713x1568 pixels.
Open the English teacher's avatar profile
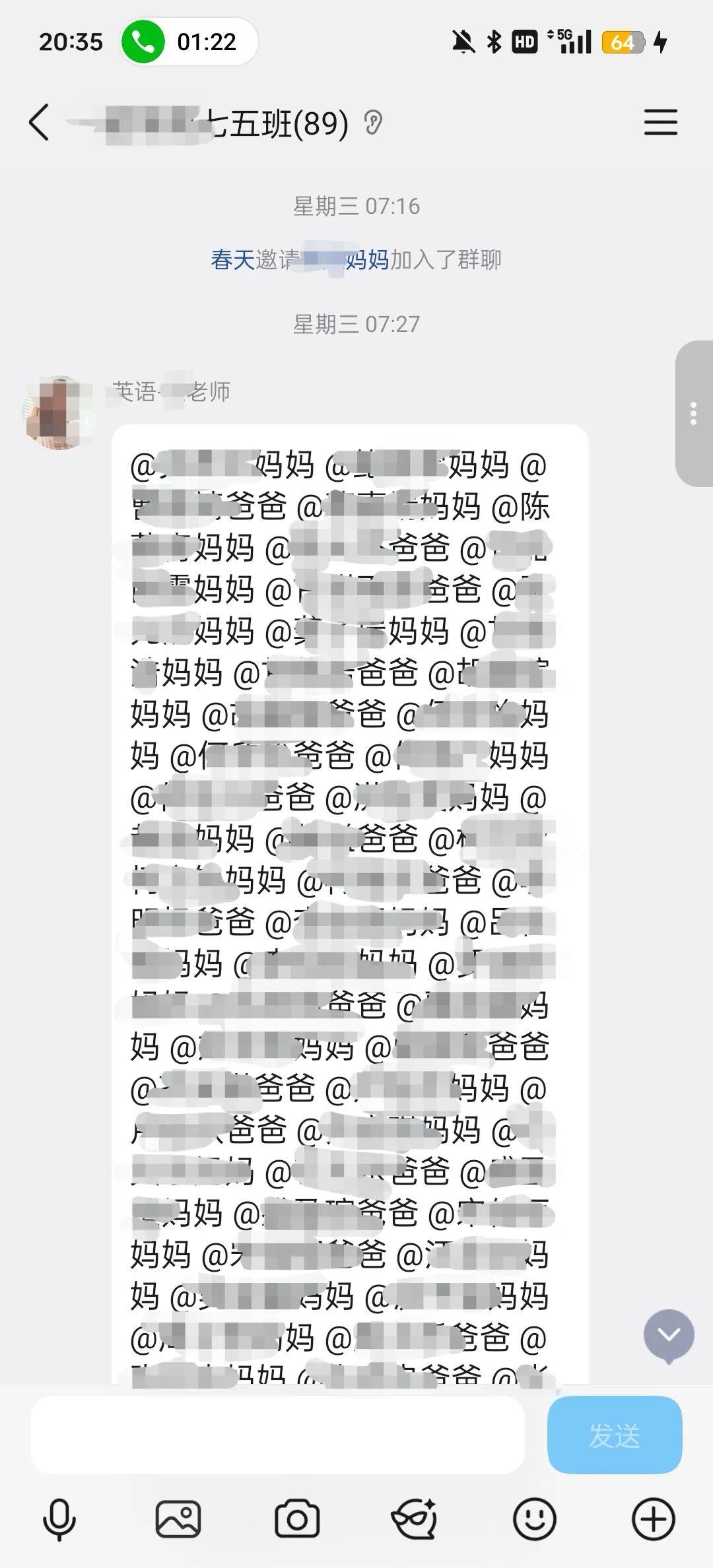[59, 413]
